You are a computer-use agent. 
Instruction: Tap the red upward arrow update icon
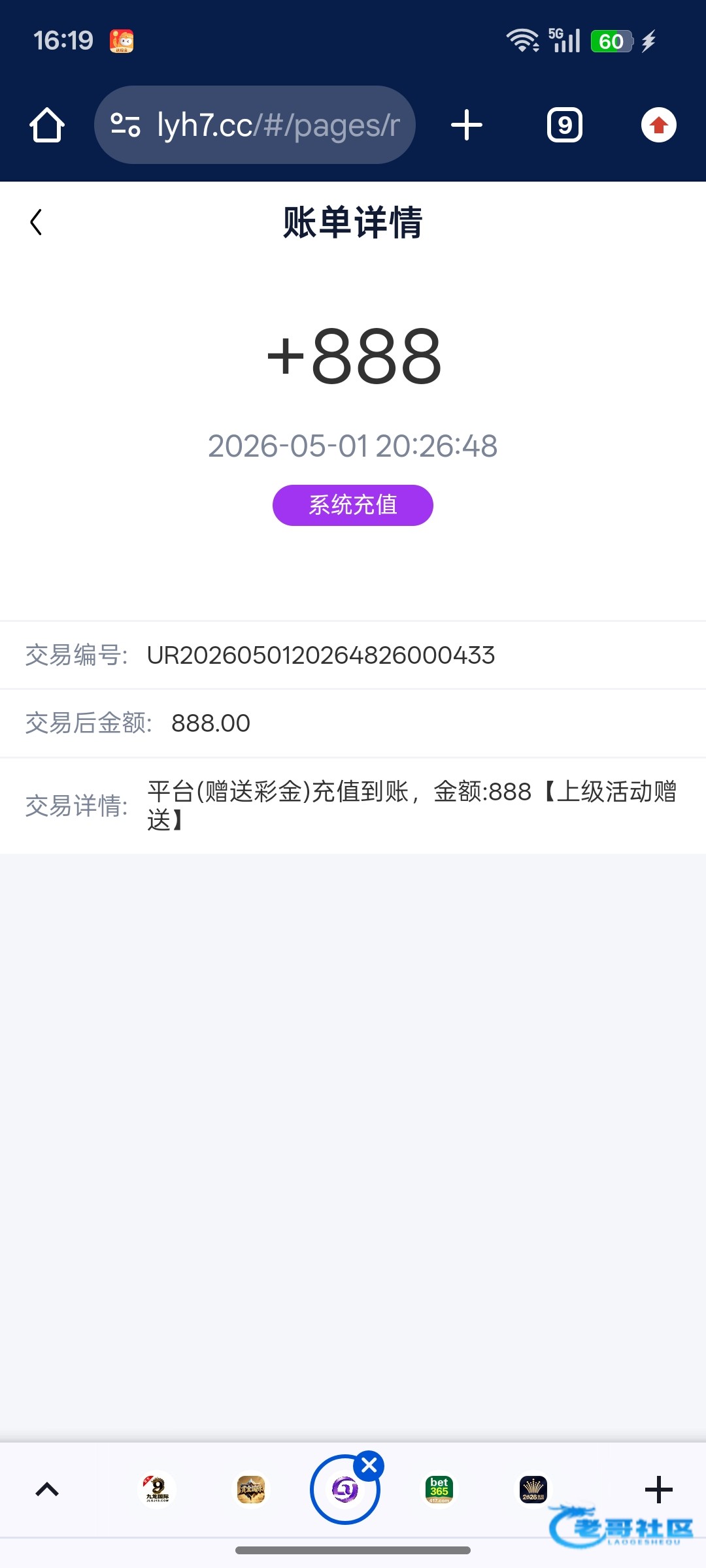pos(658,125)
